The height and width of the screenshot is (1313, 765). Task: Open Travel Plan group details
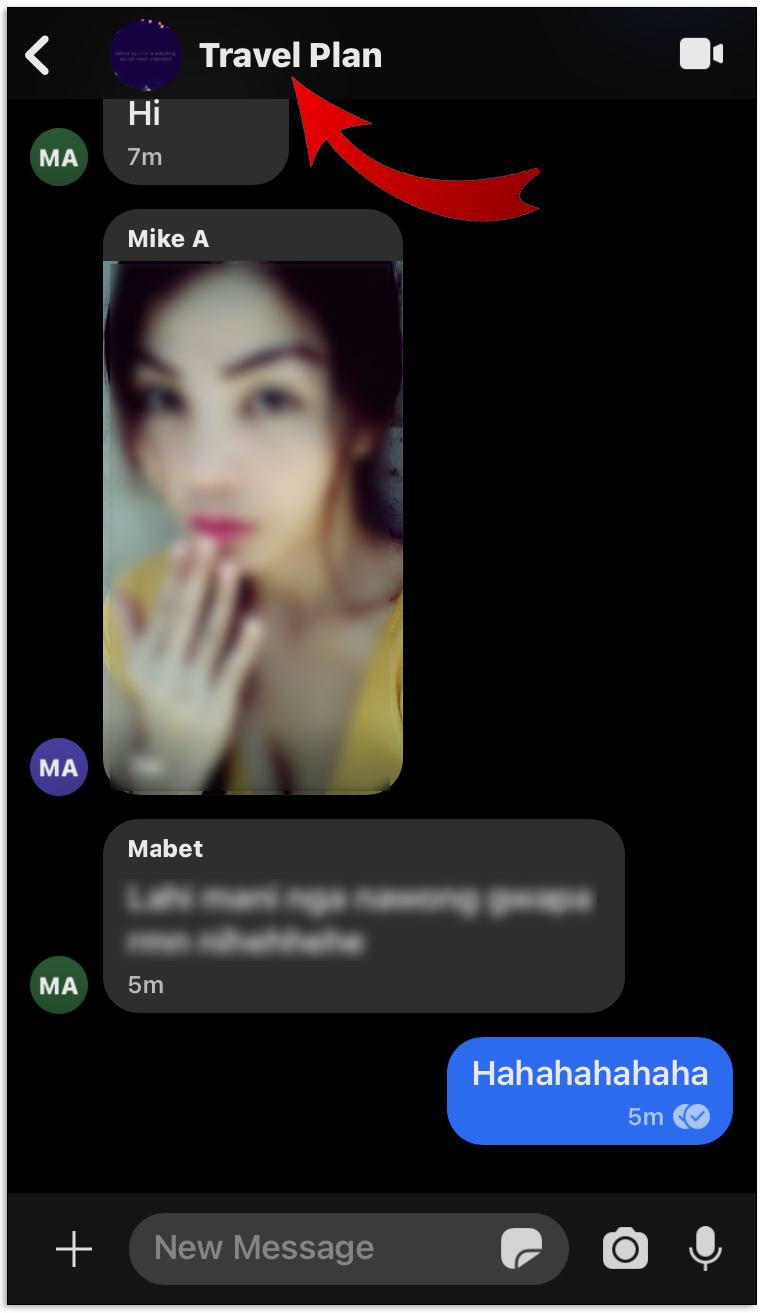(290, 55)
